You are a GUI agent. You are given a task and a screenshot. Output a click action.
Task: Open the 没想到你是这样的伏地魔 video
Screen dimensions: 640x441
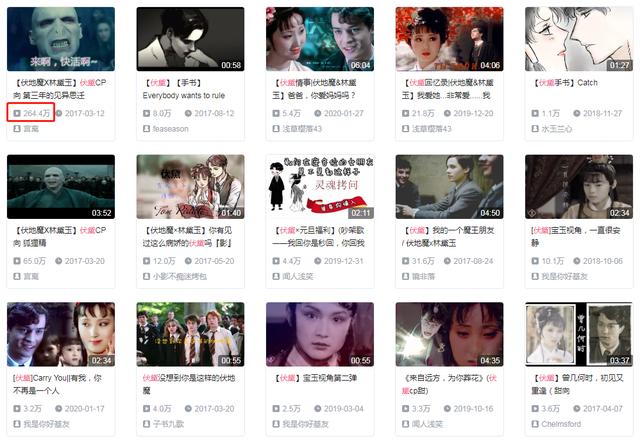(190, 335)
